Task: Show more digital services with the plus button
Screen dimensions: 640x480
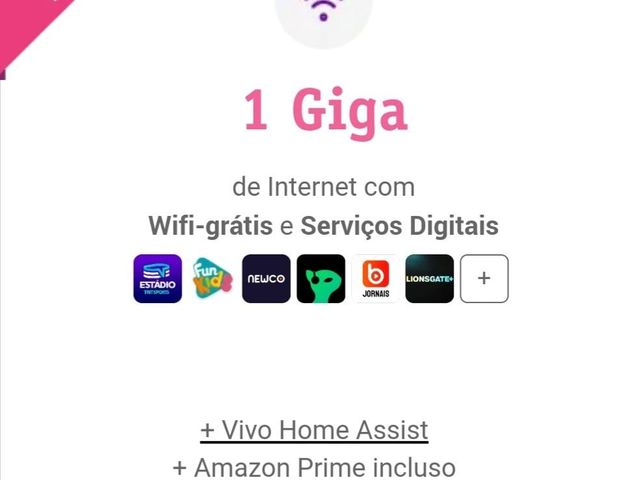Action: [484, 279]
